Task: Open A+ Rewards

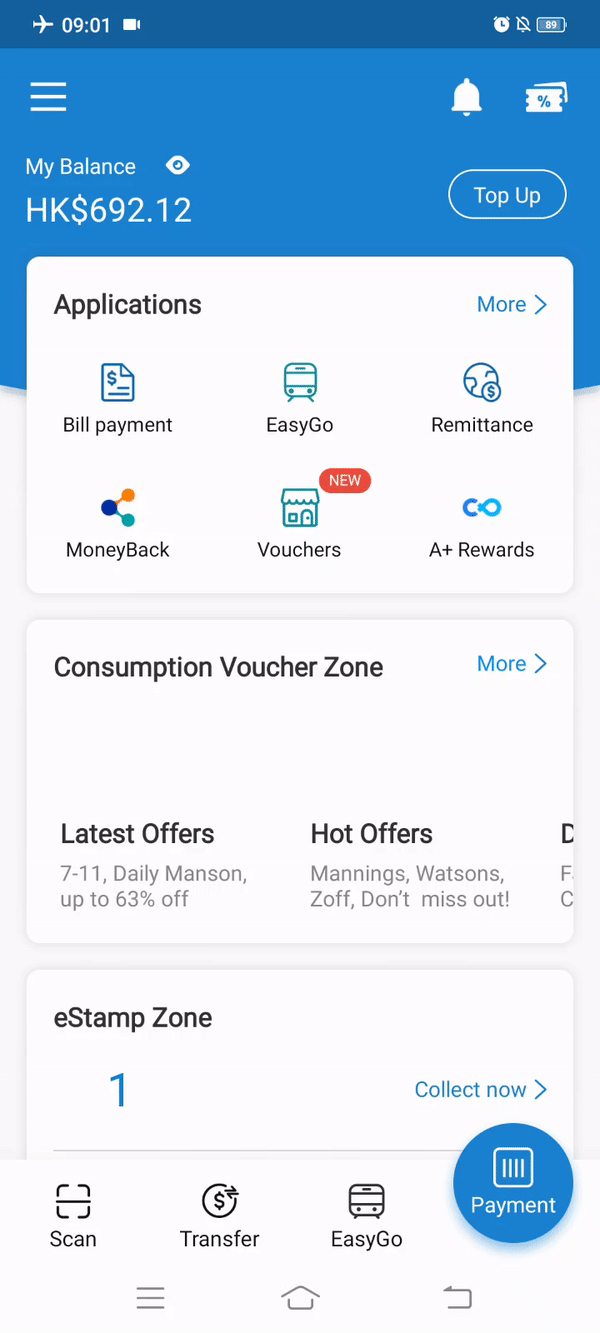Action: tap(482, 523)
